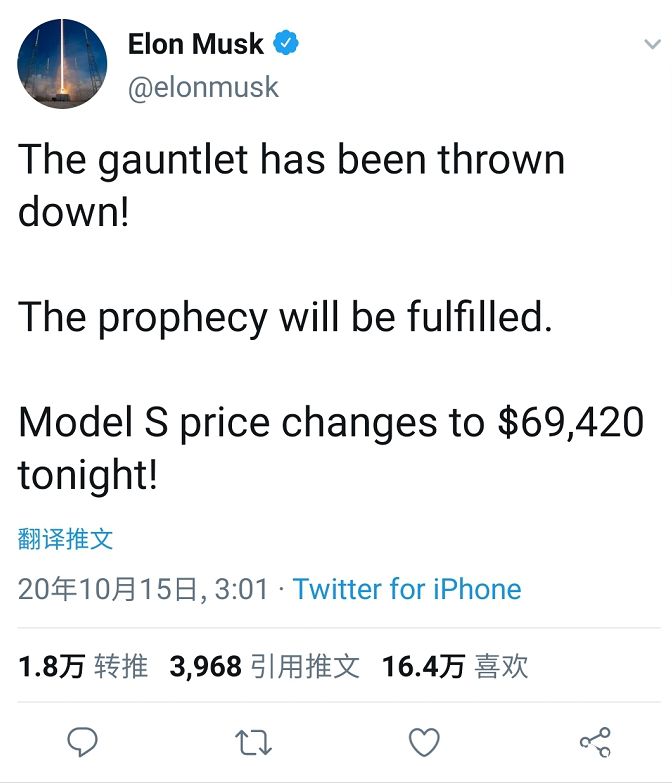
Task: Retweet this tweet
Action: click(x=254, y=742)
